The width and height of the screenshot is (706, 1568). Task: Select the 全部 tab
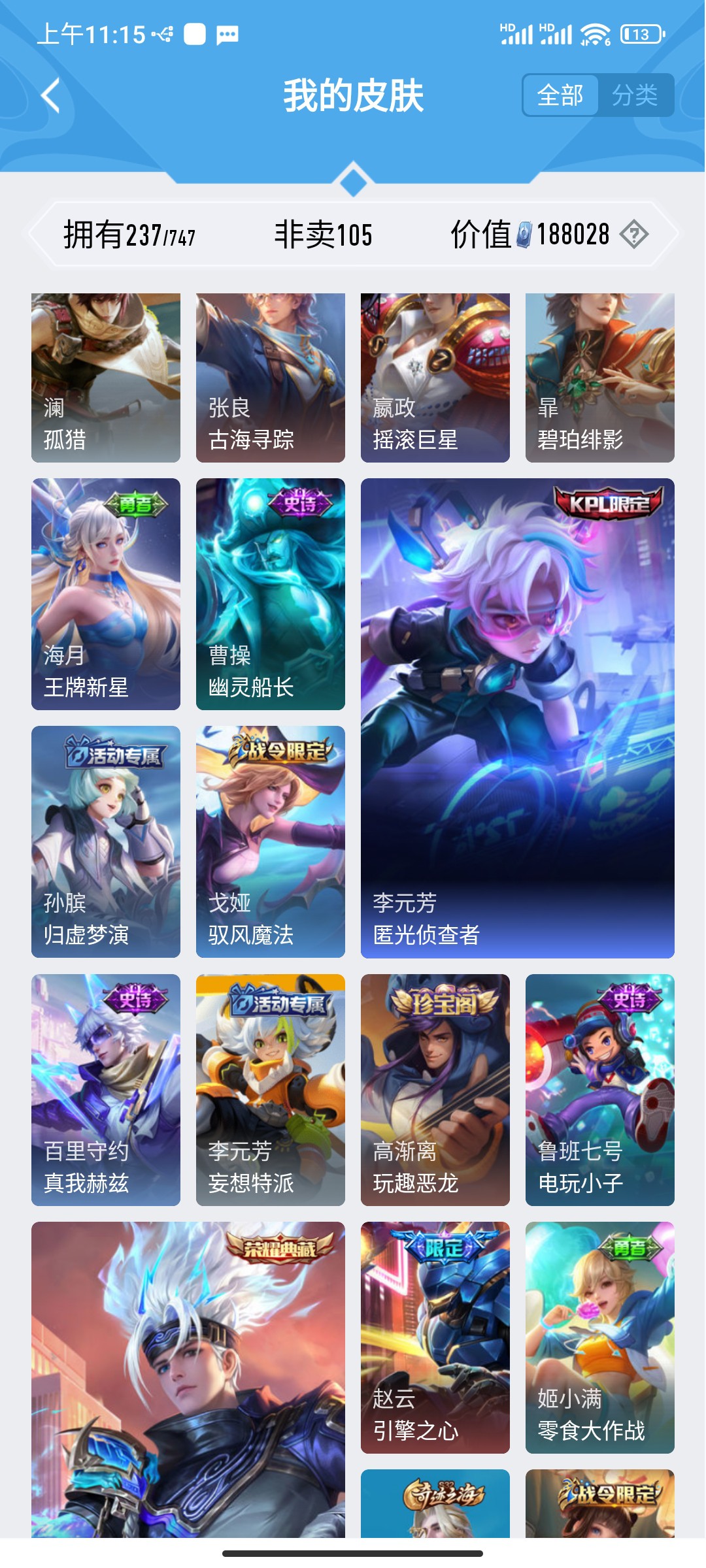point(560,95)
